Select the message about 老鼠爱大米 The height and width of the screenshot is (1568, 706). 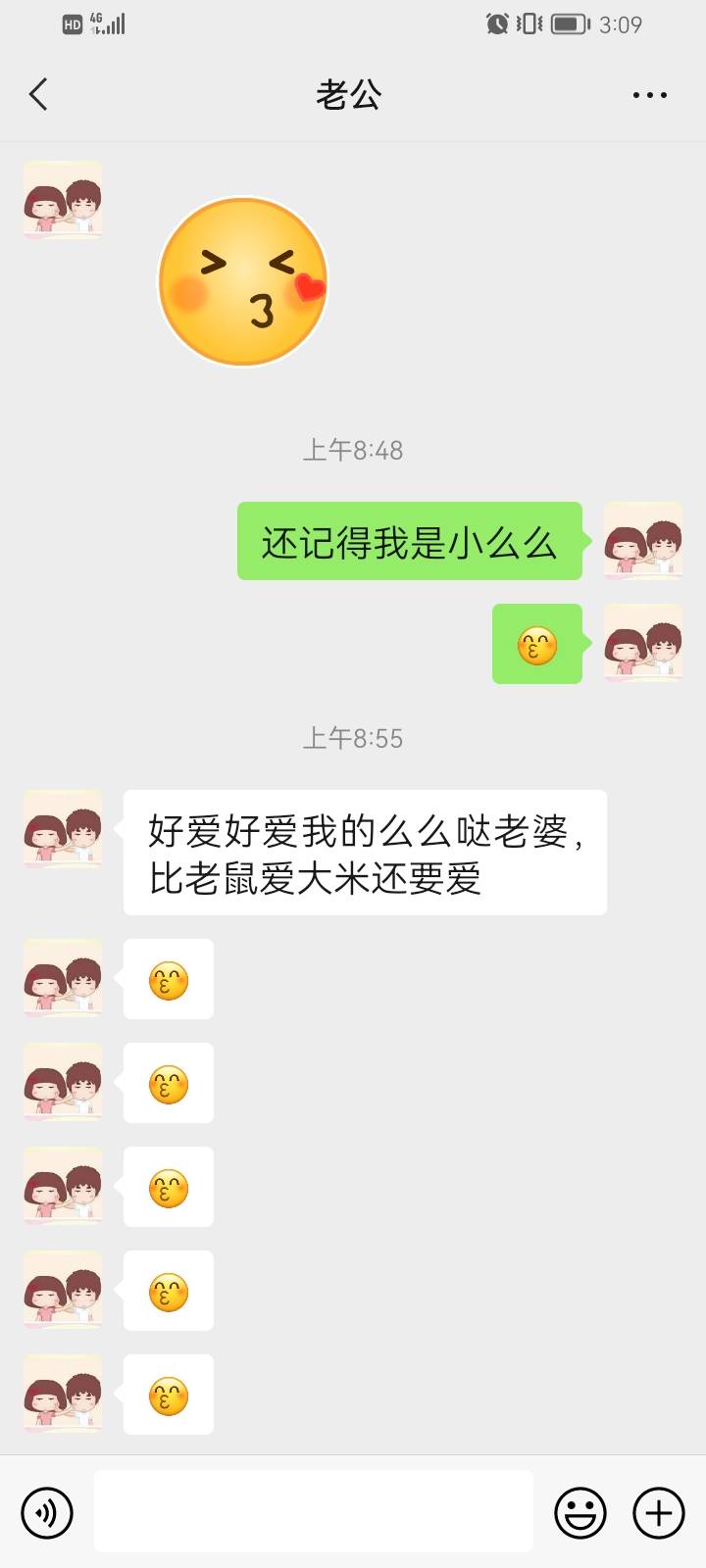click(364, 851)
